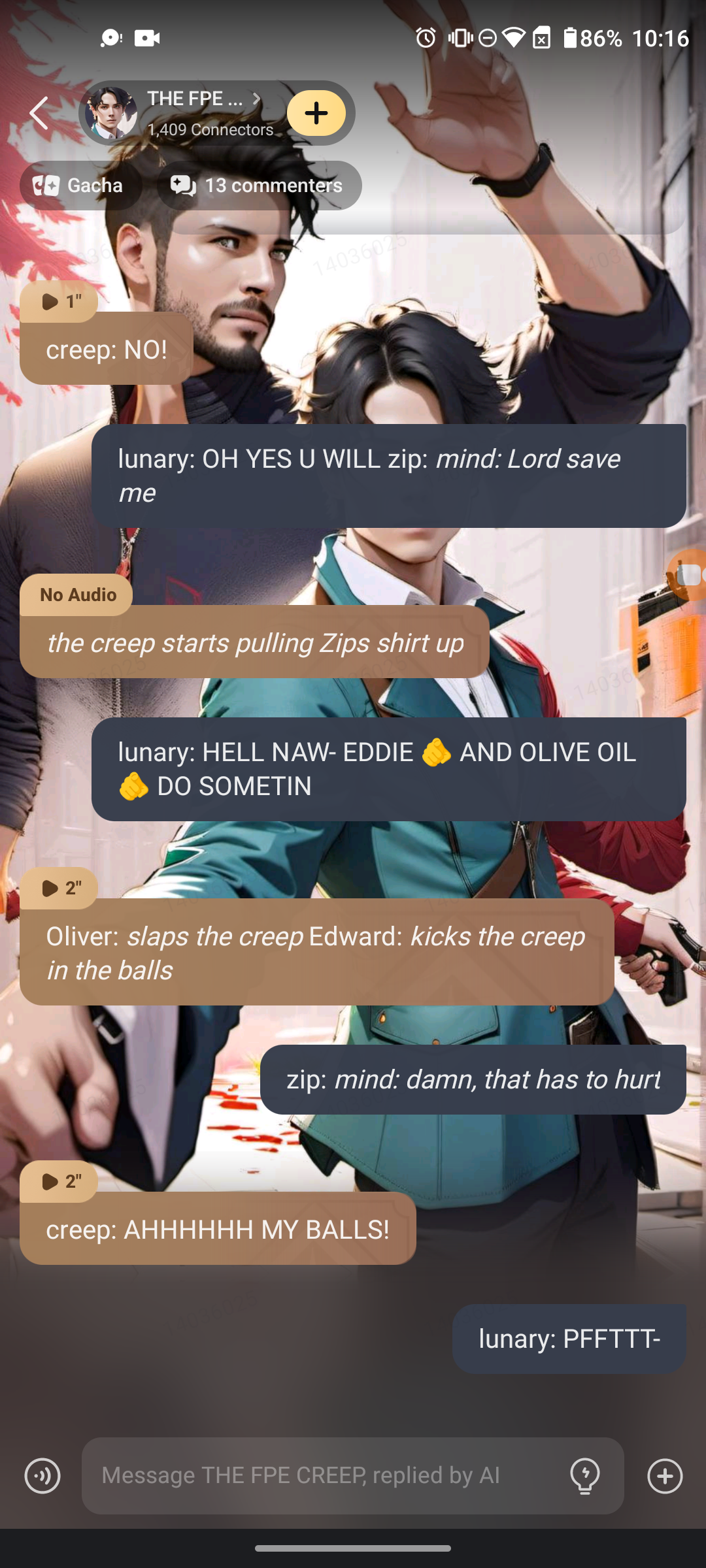Play audio for Oliver slaps the creep message
This screenshot has width=706, height=1568.
pos(59,888)
